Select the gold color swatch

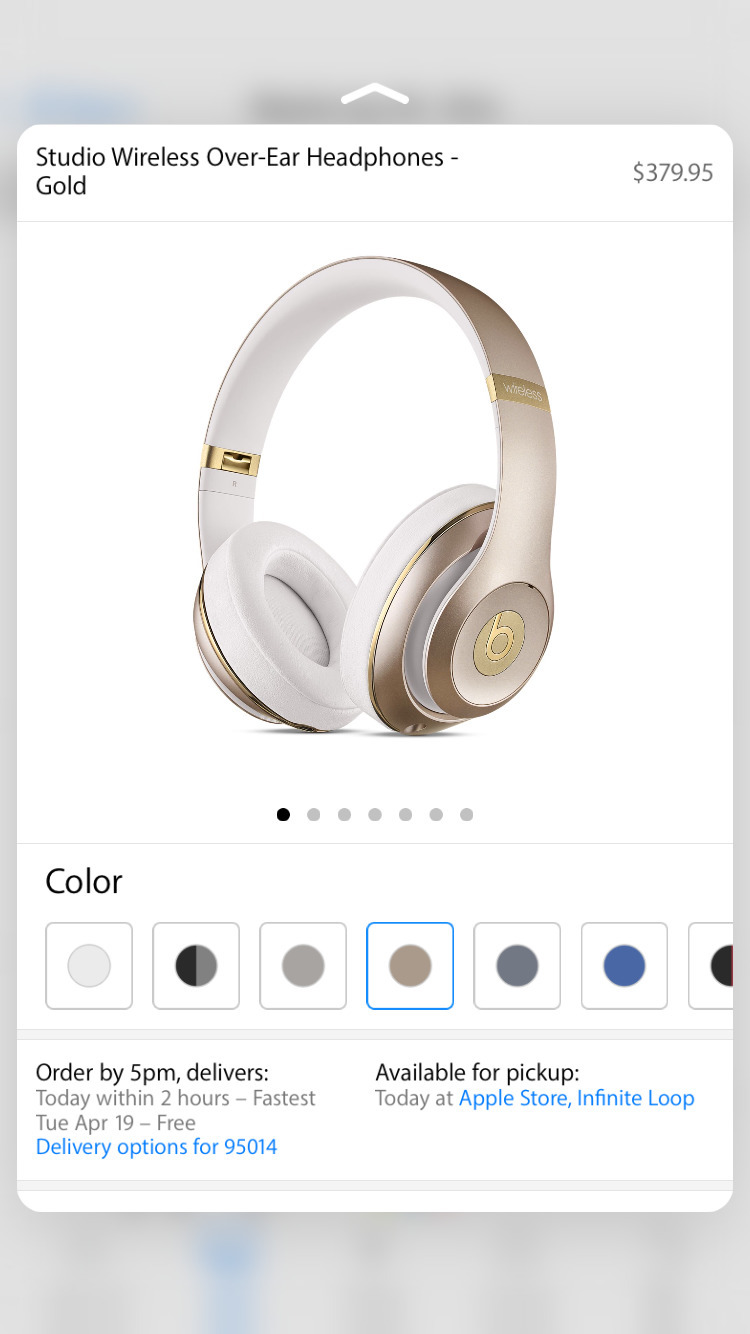click(x=410, y=966)
